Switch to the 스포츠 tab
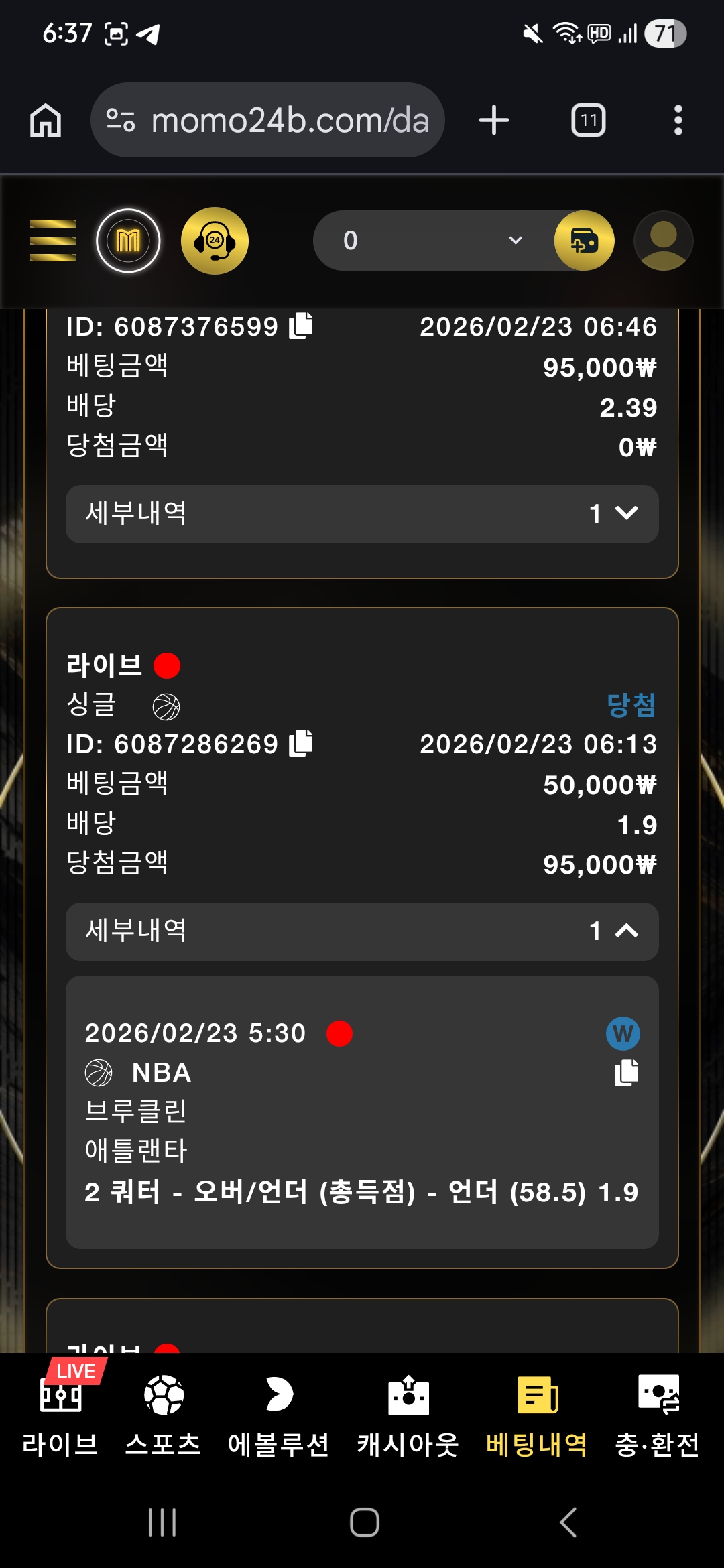Viewport: 724px width, 1568px height. (x=164, y=1409)
